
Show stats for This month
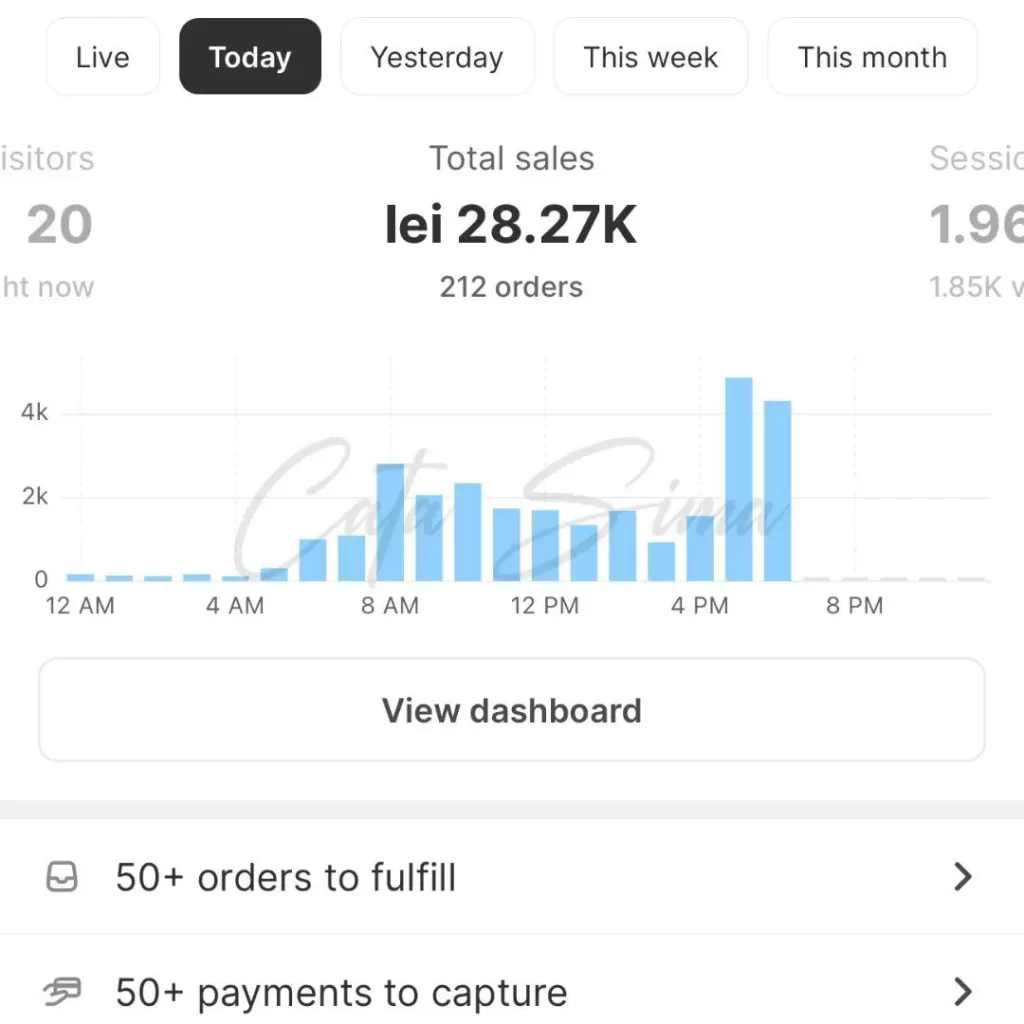872,57
